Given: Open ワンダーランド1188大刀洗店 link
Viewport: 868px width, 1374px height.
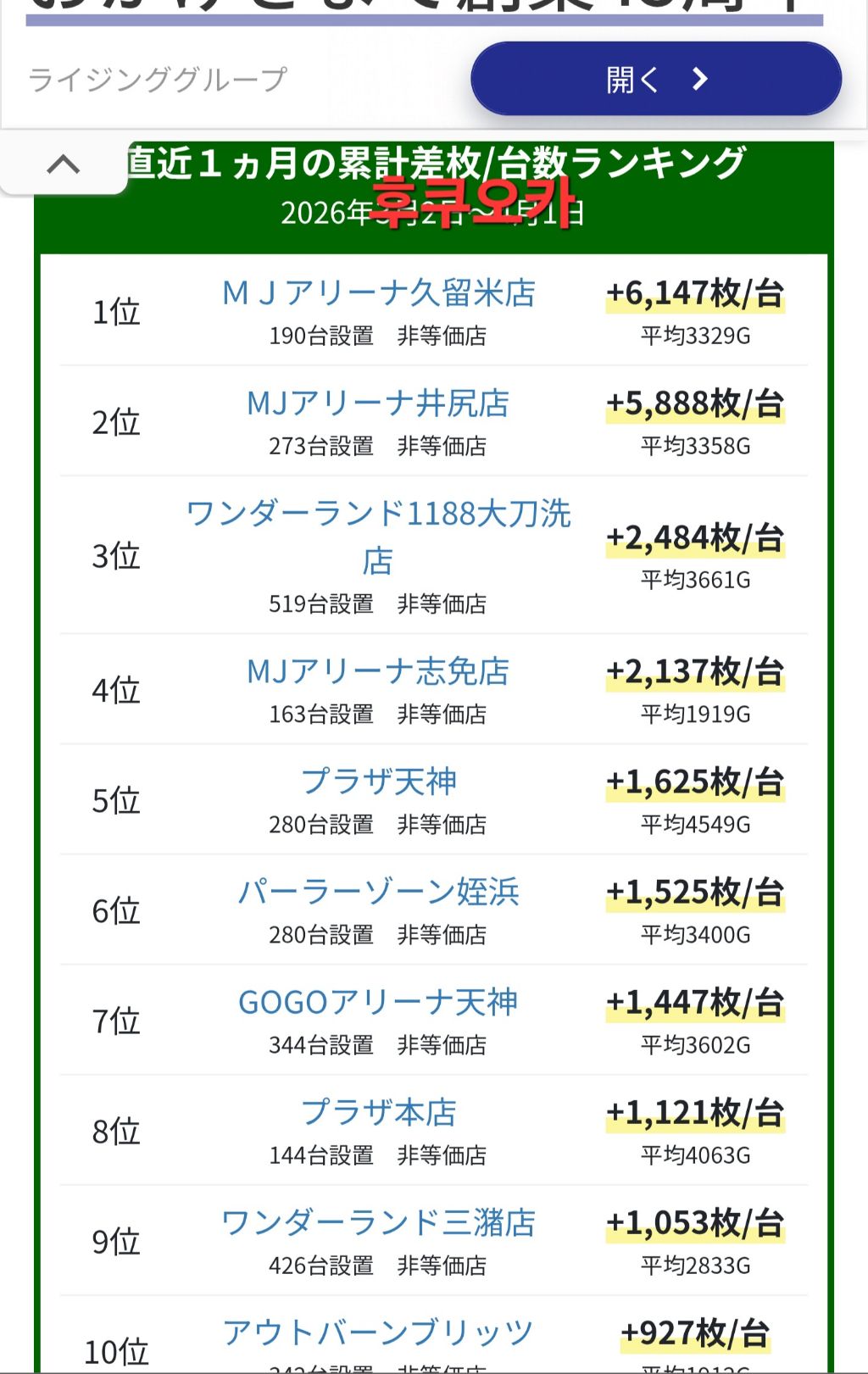Looking at the screenshot, I should pos(378,537).
